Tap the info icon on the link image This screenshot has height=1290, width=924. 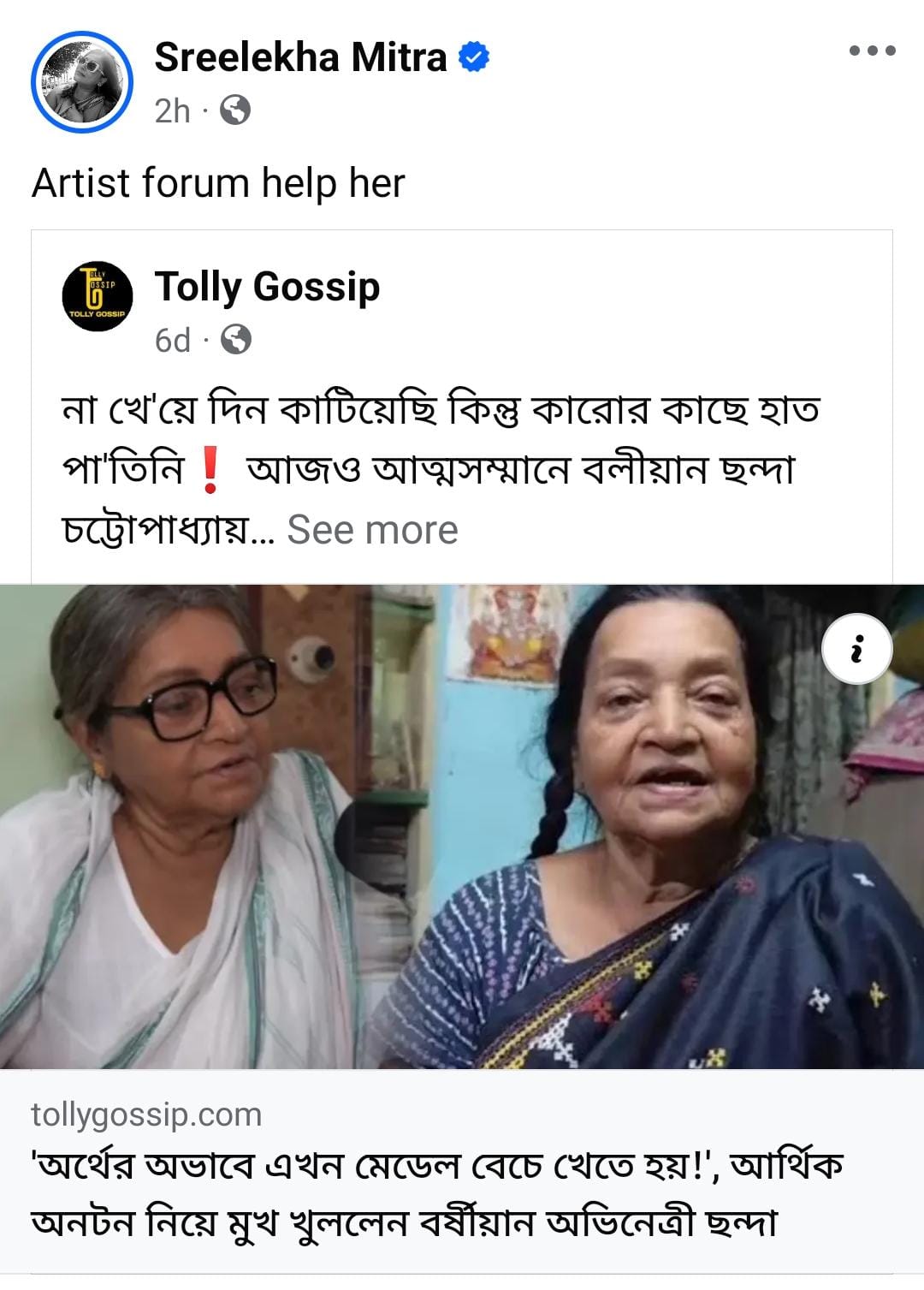pyautogui.click(x=856, y=649)
